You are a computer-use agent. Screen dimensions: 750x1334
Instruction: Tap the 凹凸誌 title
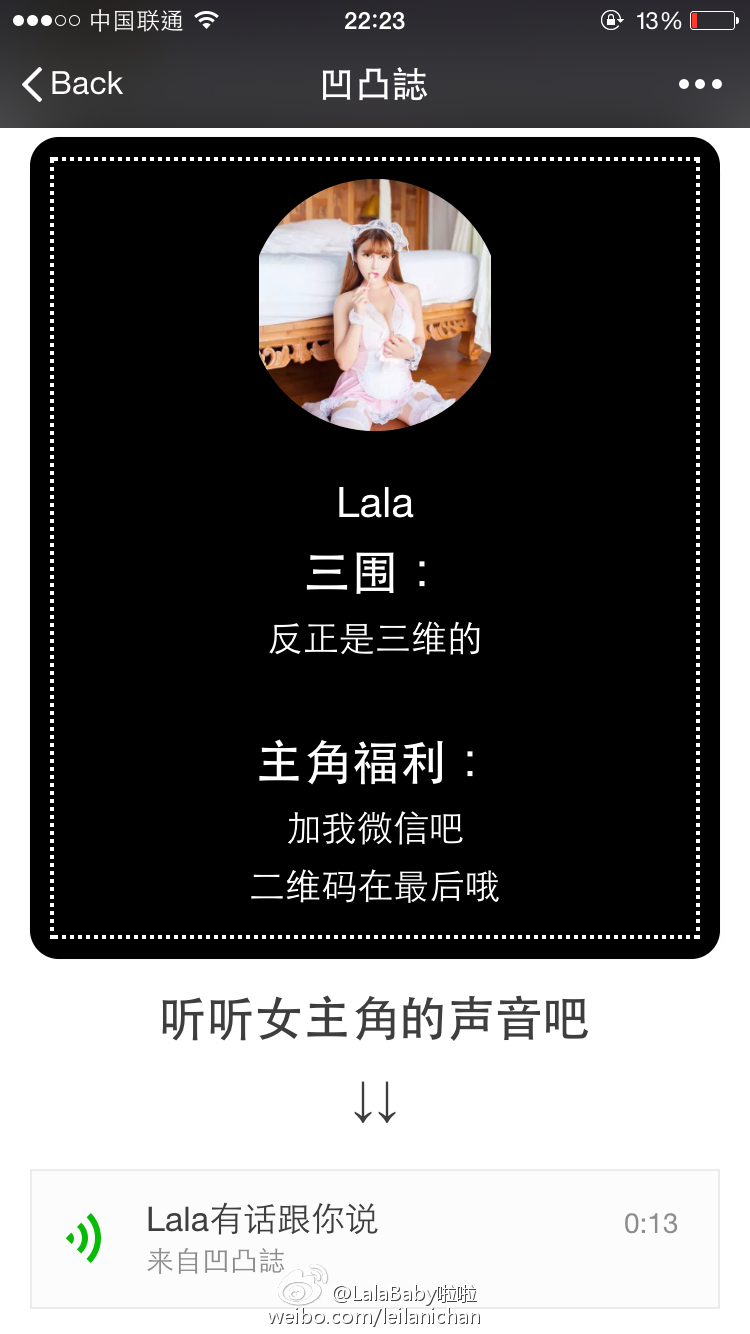tap(373, 85)
